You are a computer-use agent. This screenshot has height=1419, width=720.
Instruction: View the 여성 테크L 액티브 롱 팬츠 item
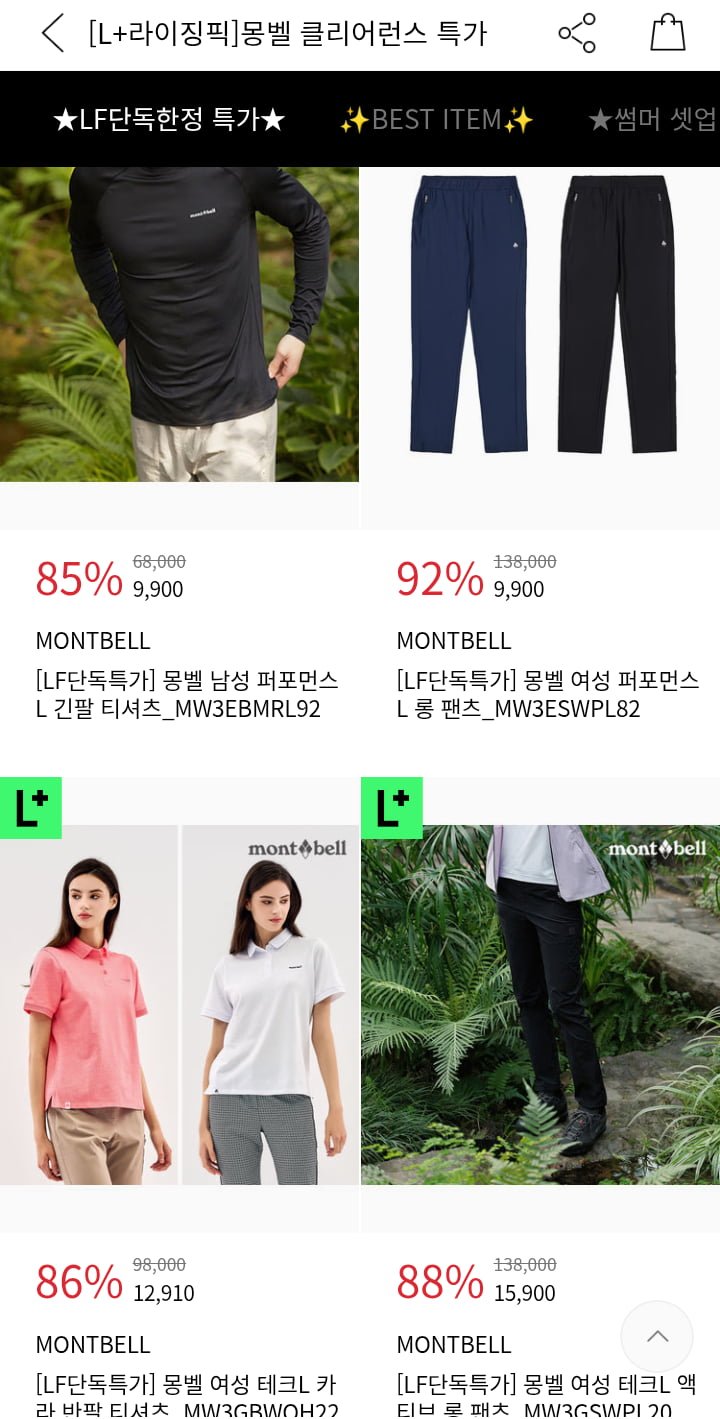547,1394
